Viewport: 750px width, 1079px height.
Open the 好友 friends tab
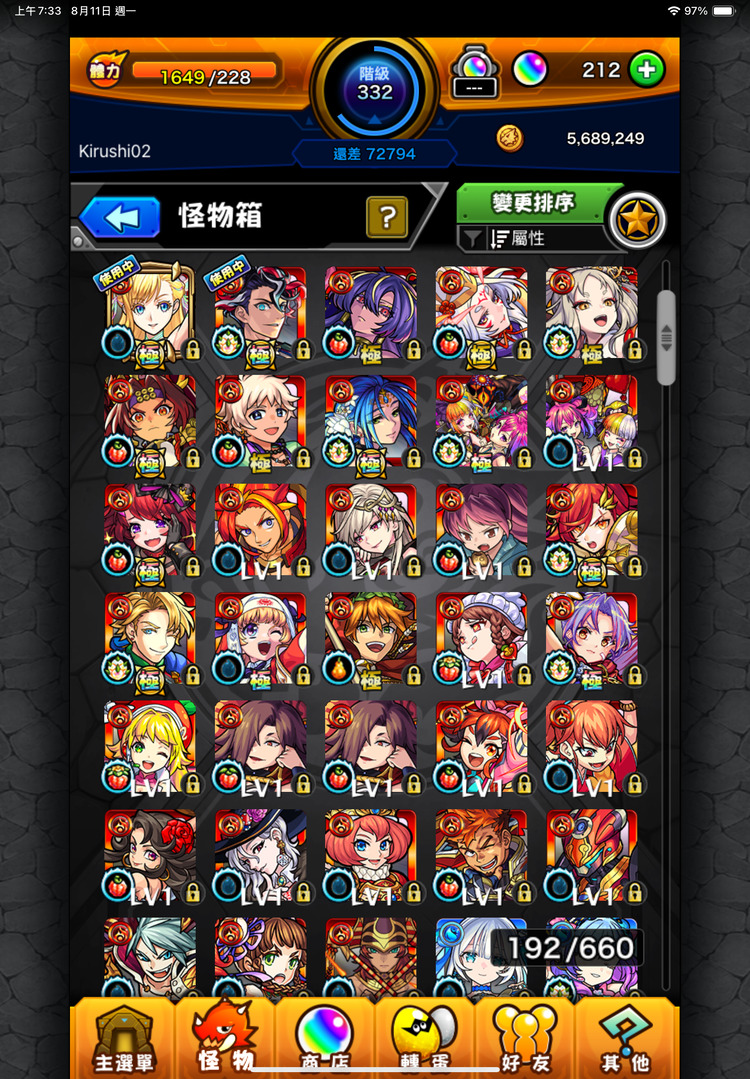coord(525,1040)
